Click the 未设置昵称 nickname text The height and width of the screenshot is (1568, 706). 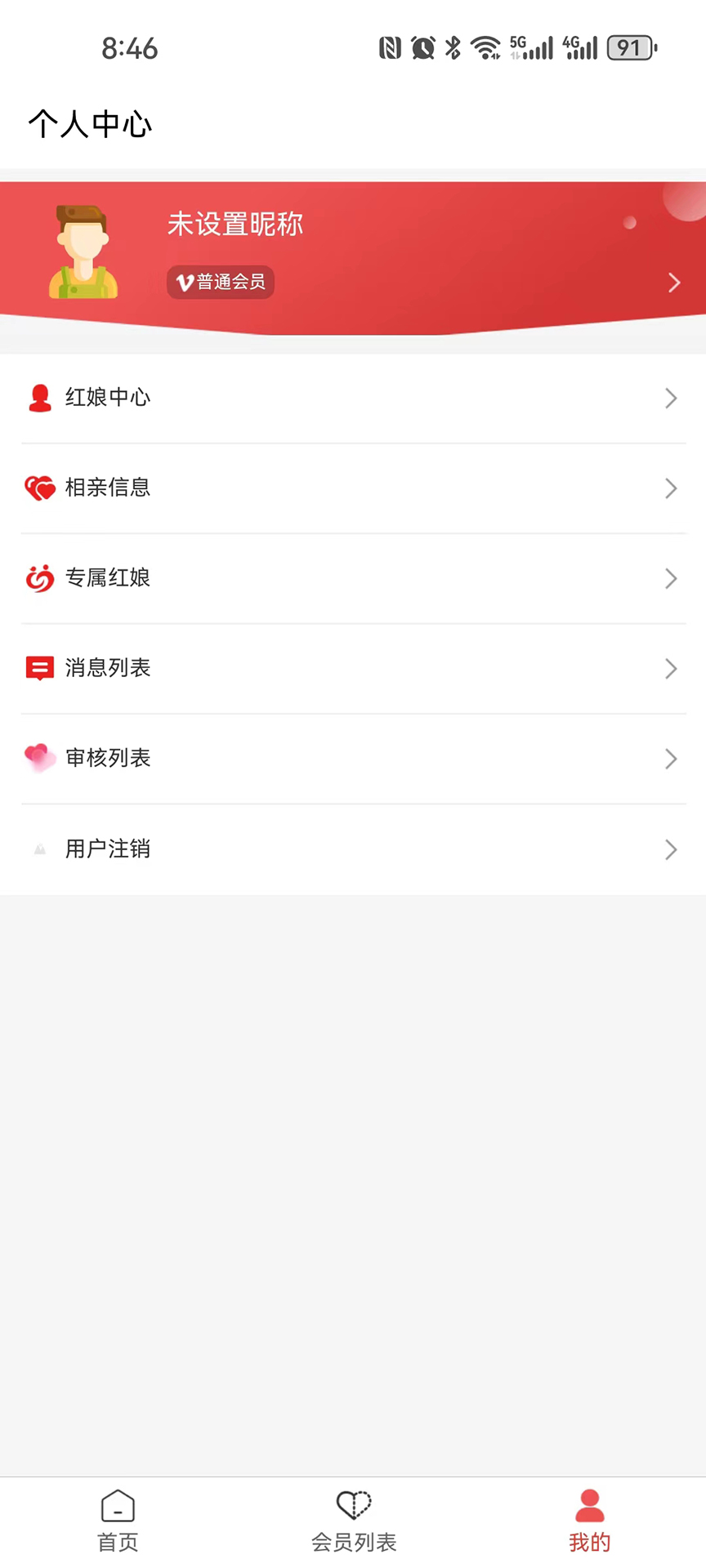(x=235, y=225)
